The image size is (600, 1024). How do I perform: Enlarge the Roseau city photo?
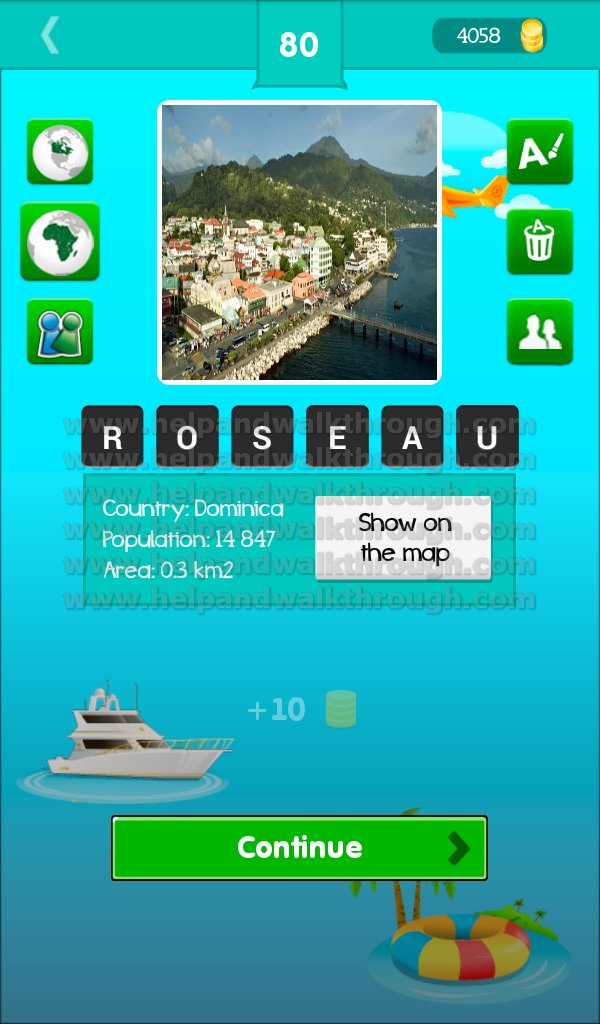(300, 242)
